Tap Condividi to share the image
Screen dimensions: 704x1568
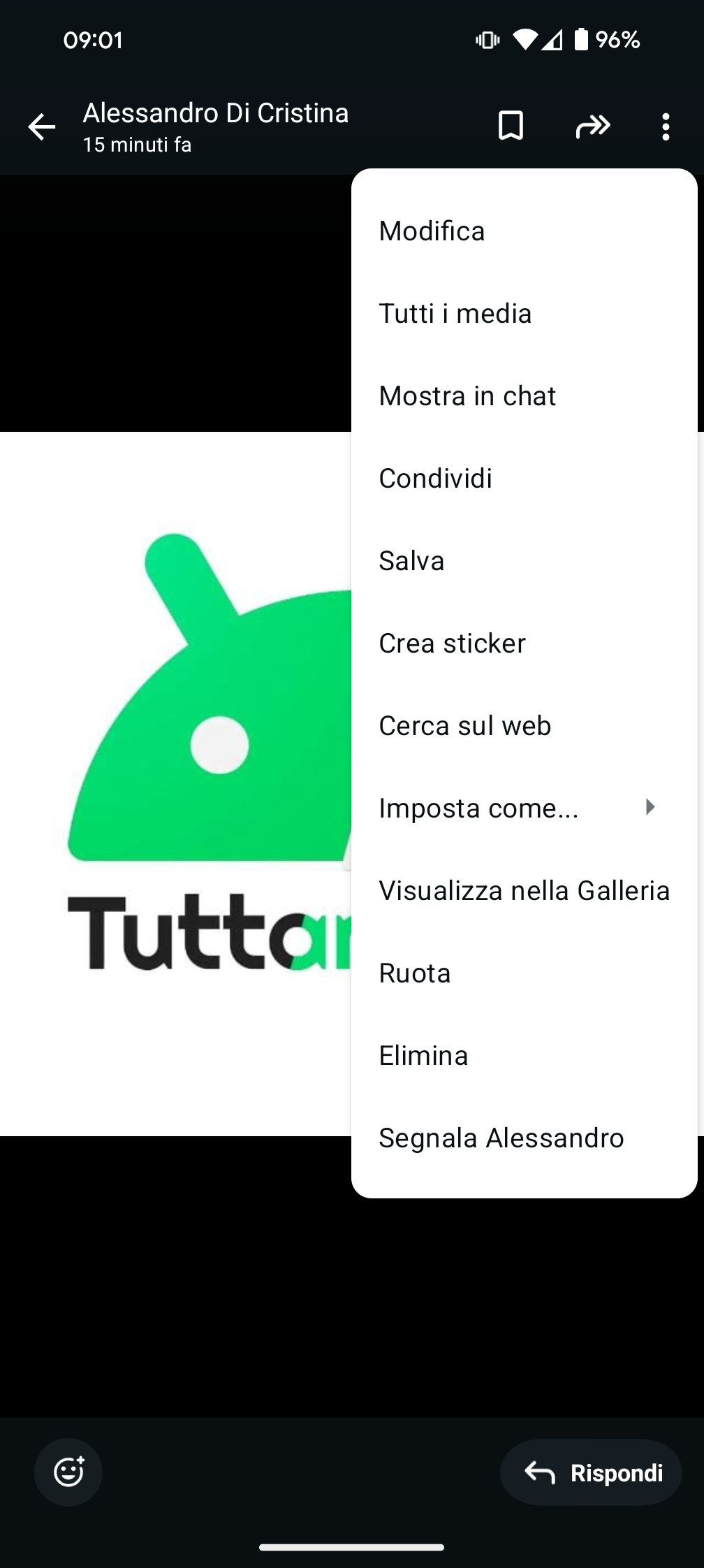click(x=435, y=479)
